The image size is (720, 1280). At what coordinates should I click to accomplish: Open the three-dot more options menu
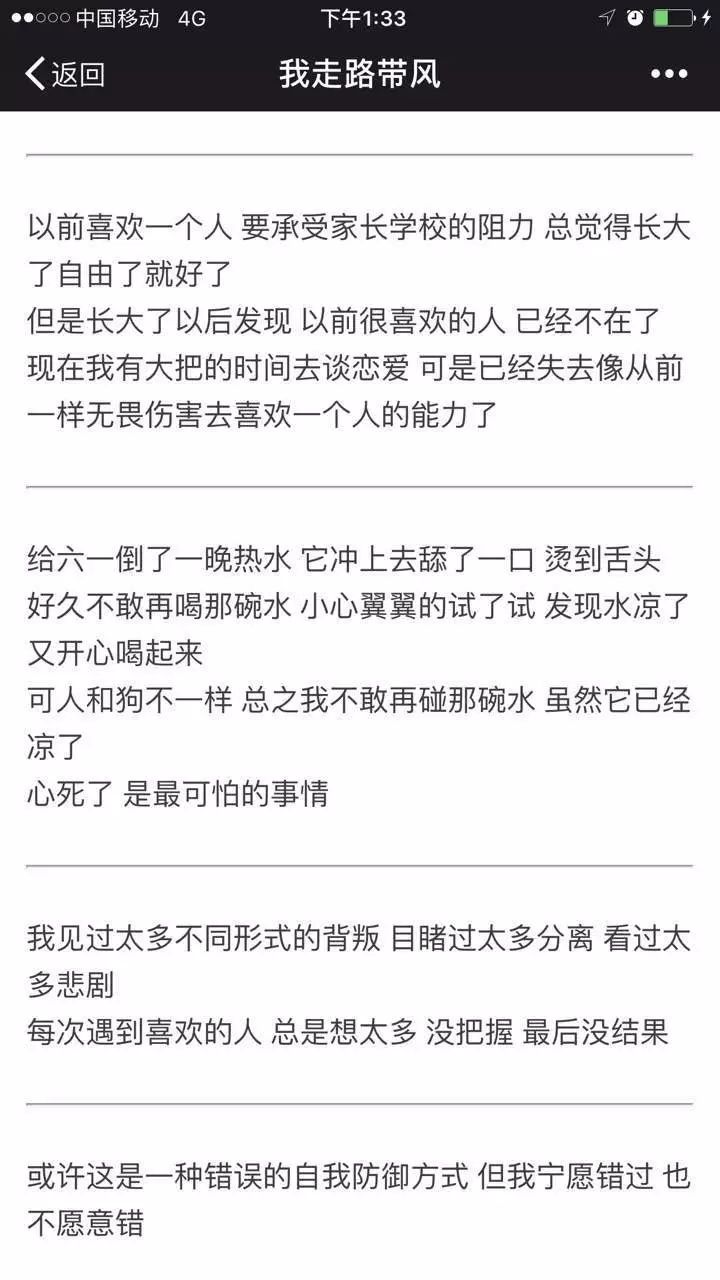[669, 74]
